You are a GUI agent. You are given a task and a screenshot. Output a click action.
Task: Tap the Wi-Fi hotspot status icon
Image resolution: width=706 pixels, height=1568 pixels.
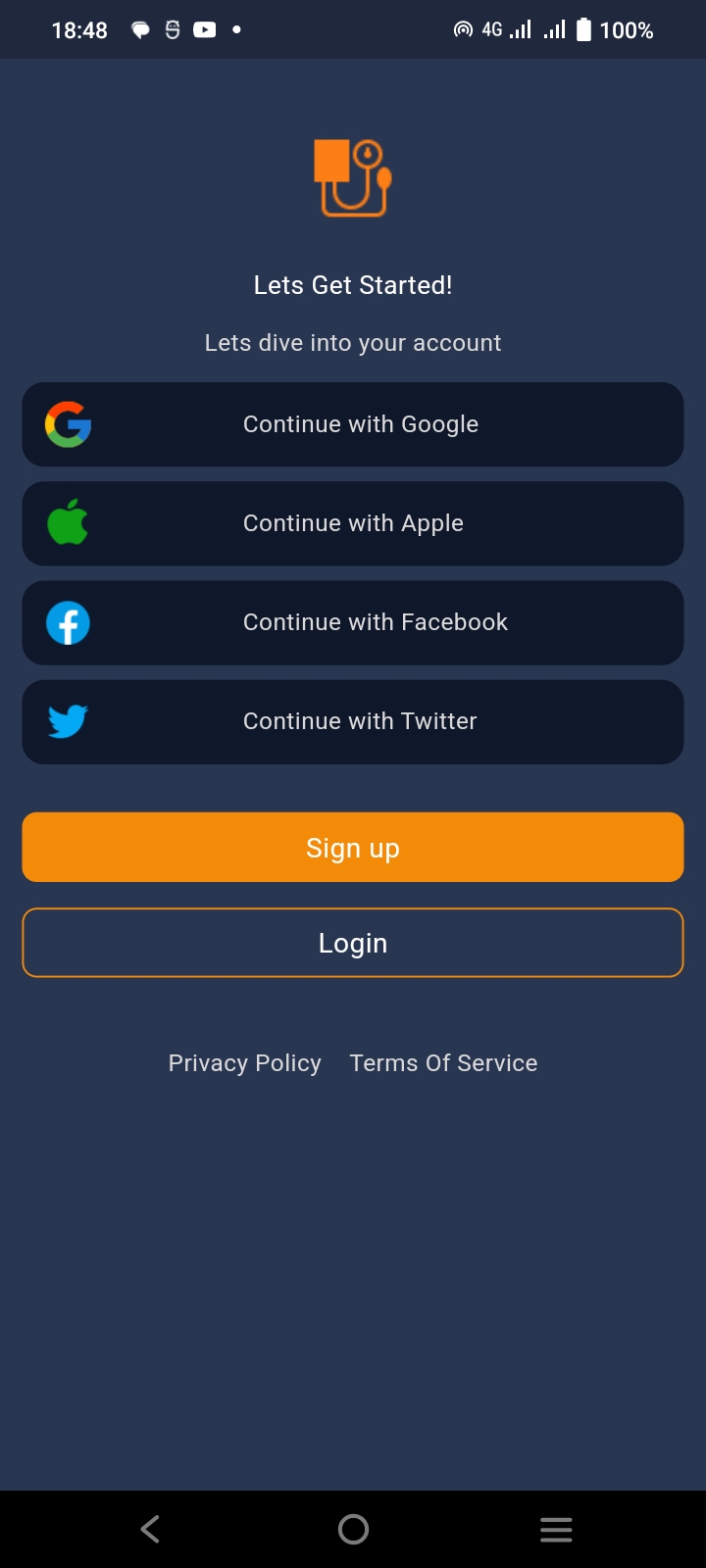pos(461,29)
